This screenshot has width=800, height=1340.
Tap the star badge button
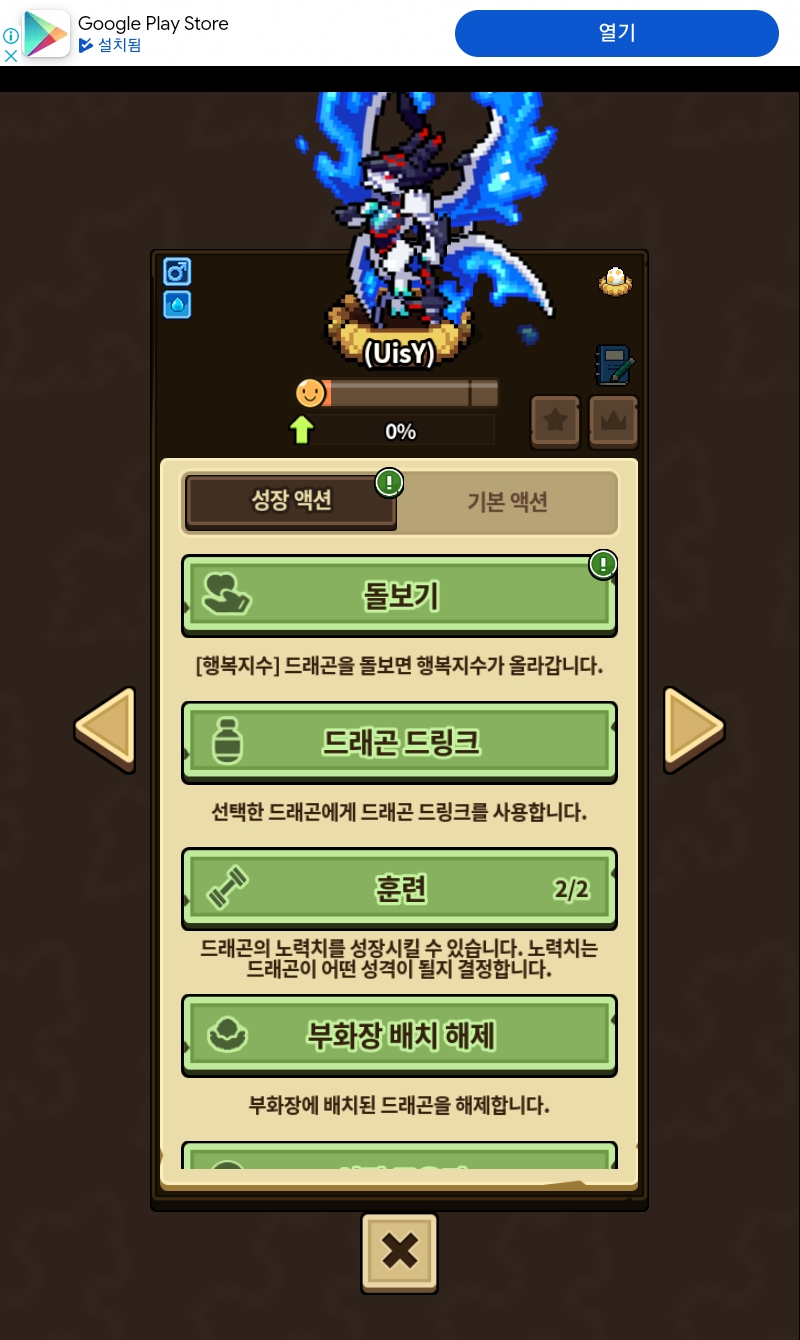[x=555, y=422]
